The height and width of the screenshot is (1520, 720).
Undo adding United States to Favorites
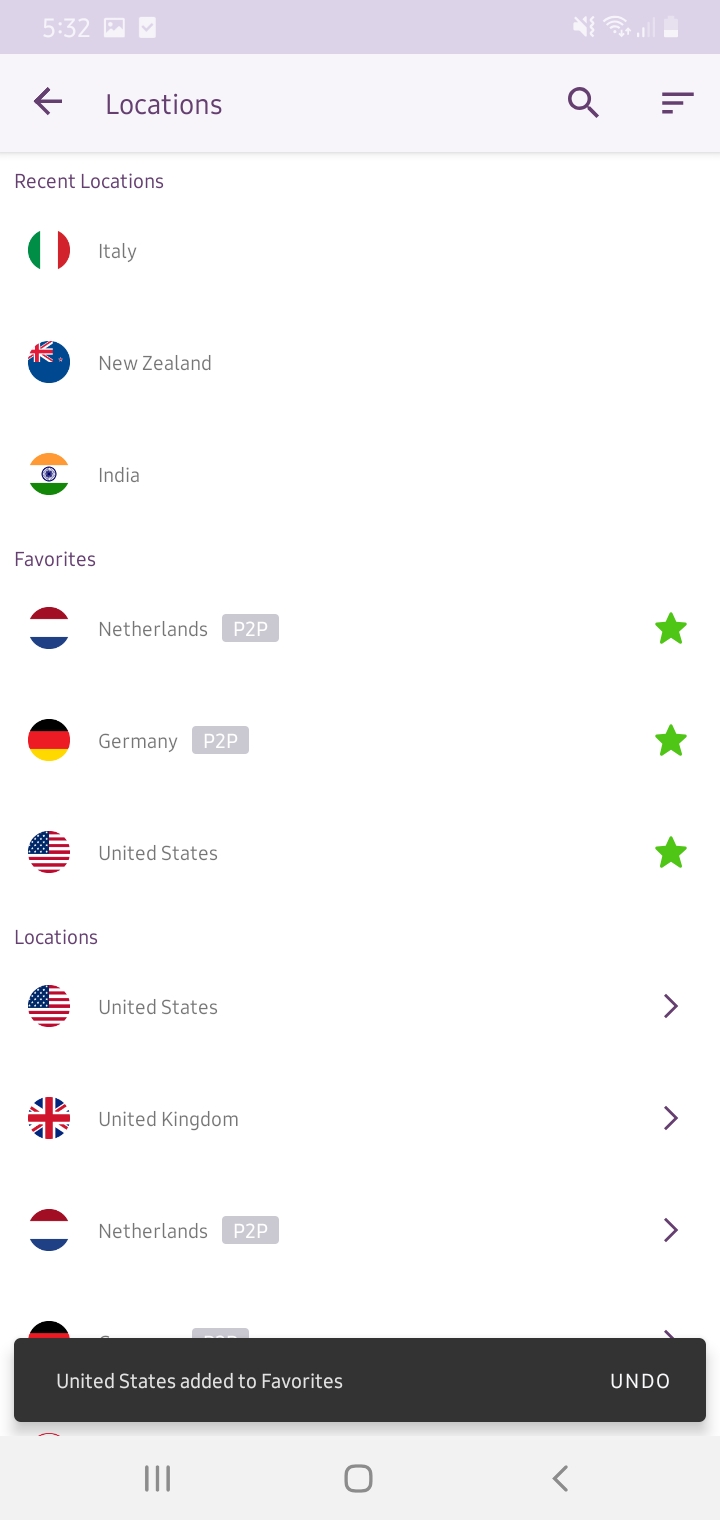(640, 1381)
